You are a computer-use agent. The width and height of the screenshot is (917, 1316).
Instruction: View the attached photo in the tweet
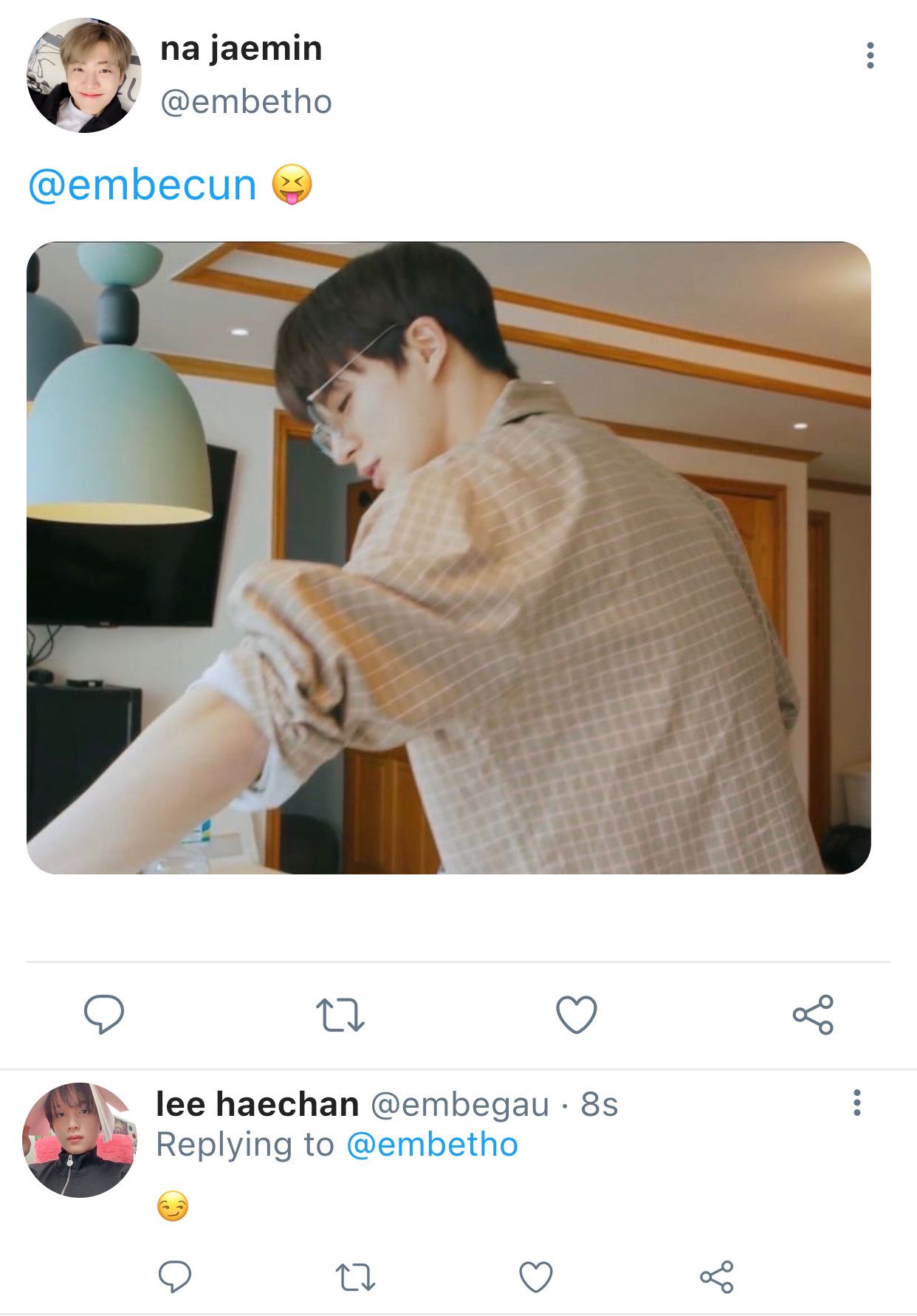click(x=448, y=558)
